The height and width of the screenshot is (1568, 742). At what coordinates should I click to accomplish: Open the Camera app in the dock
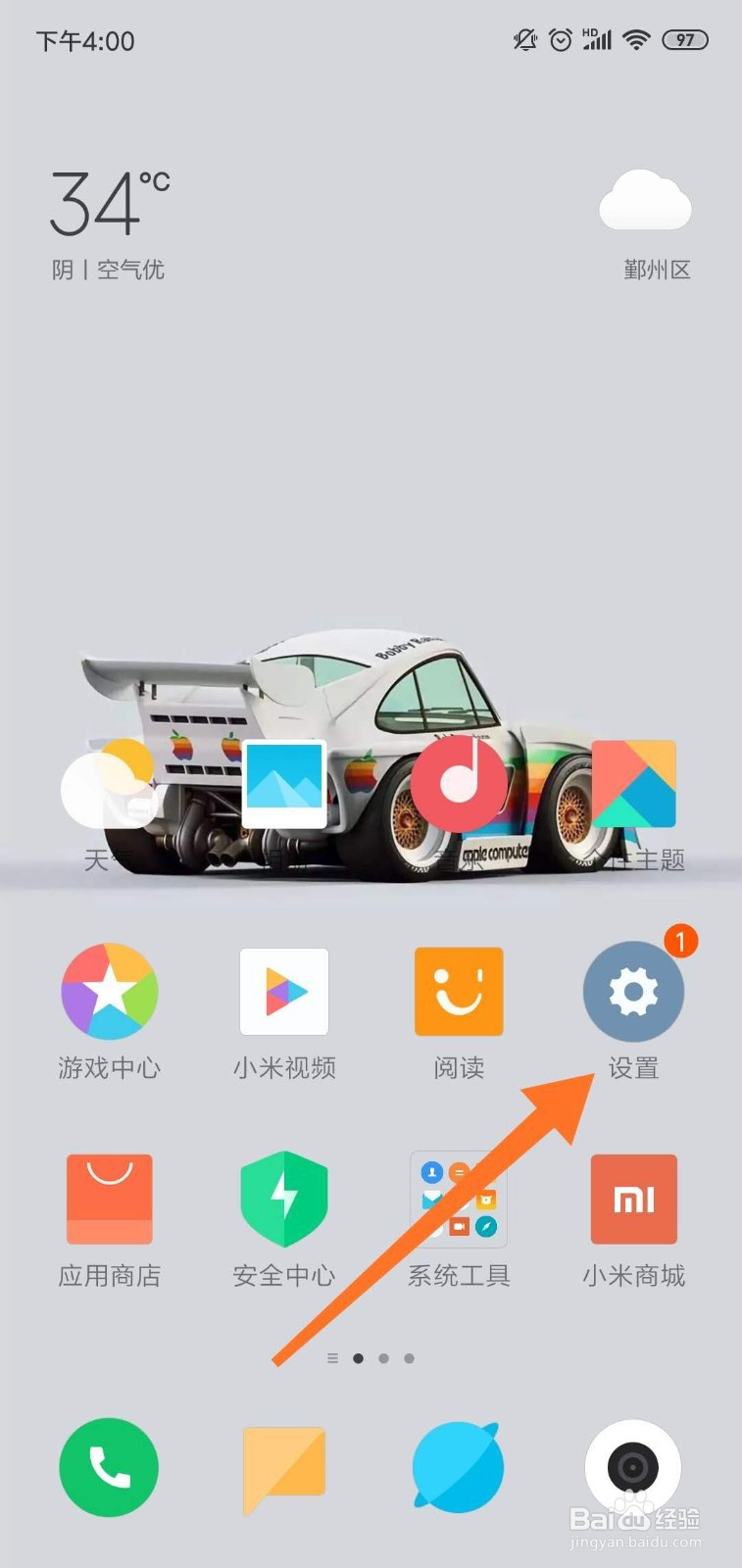point(633,1465)
